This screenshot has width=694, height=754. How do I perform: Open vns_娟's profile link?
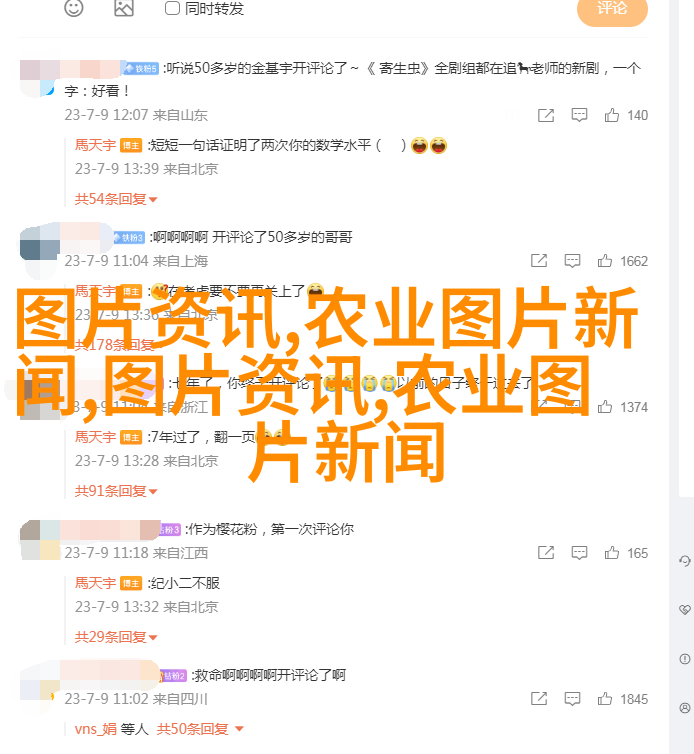[x=96, y=729]
